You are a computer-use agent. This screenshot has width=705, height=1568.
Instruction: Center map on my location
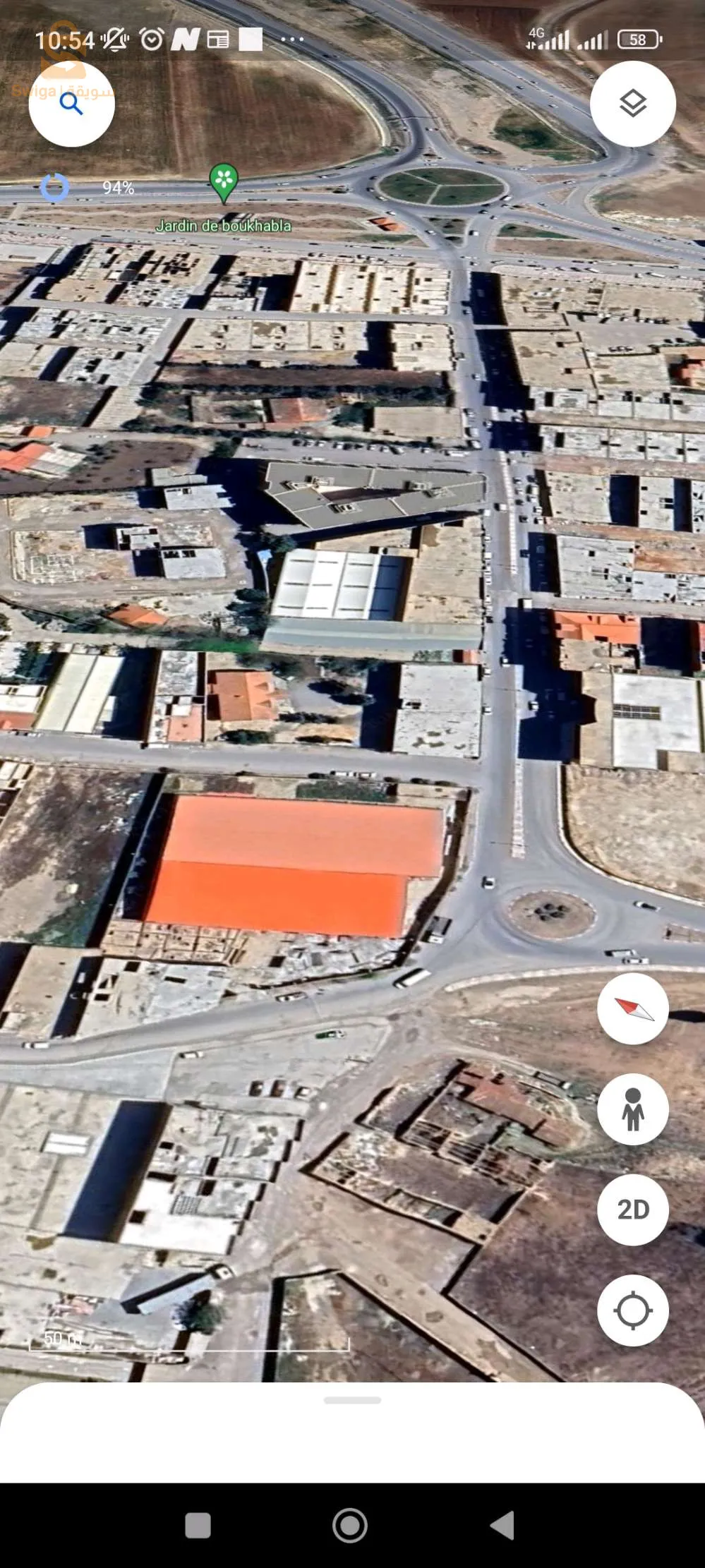[632, 1310]
